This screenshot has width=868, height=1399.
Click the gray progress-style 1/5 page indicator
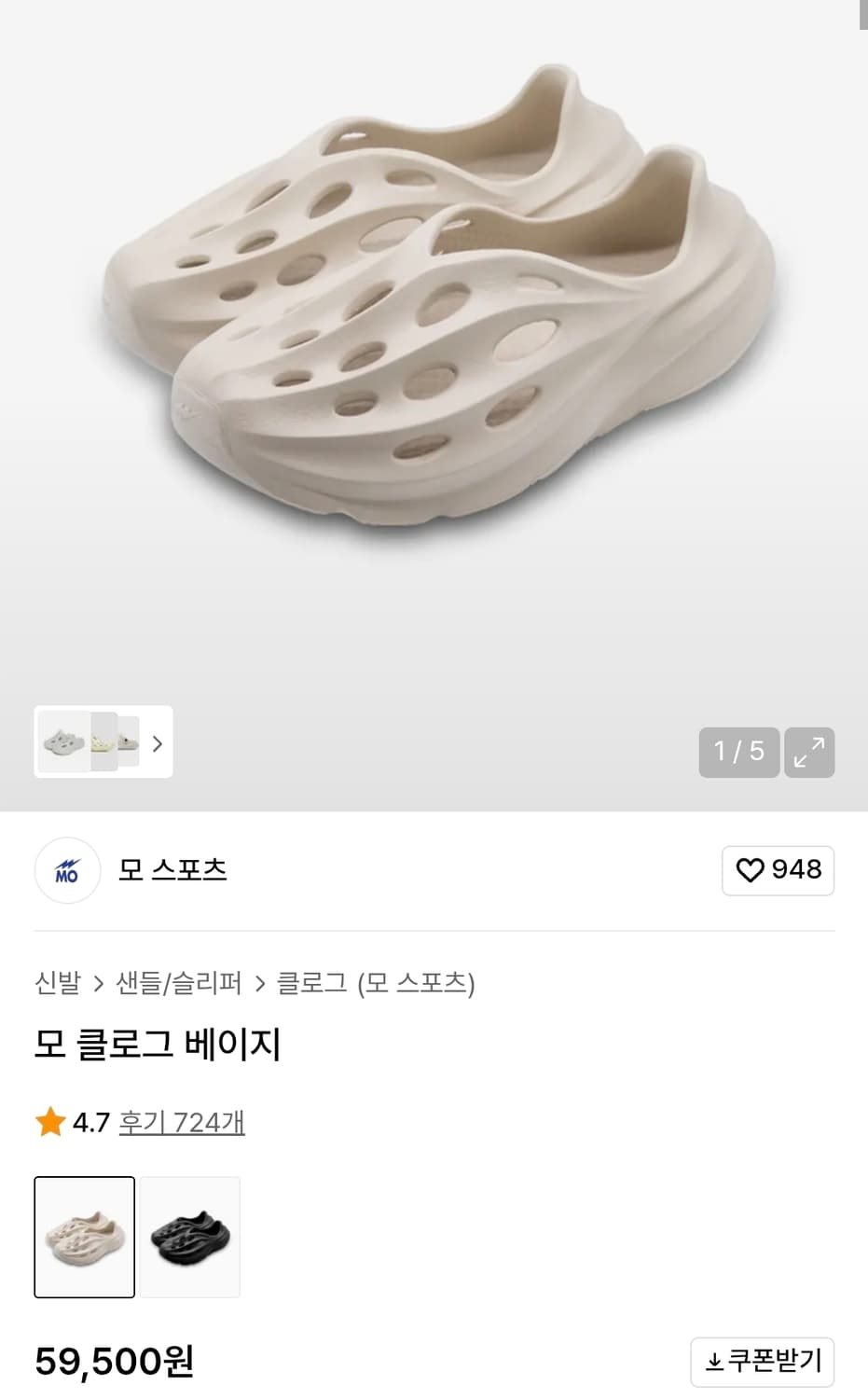click(738, 752)
